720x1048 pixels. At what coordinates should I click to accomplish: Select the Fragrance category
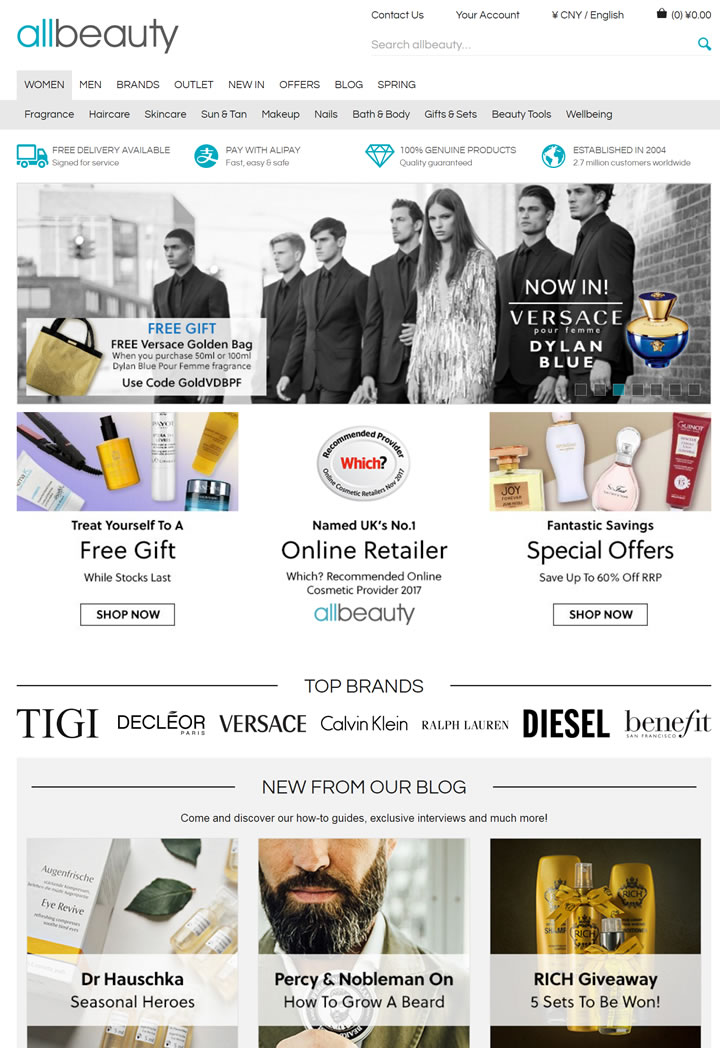(x=49, y=114)
